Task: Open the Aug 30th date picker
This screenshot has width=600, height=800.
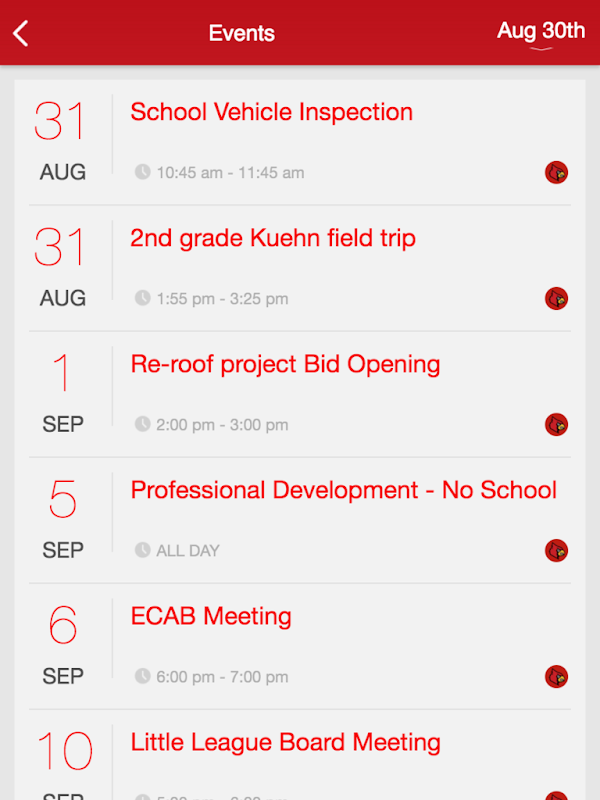Action: pos(540,31)
